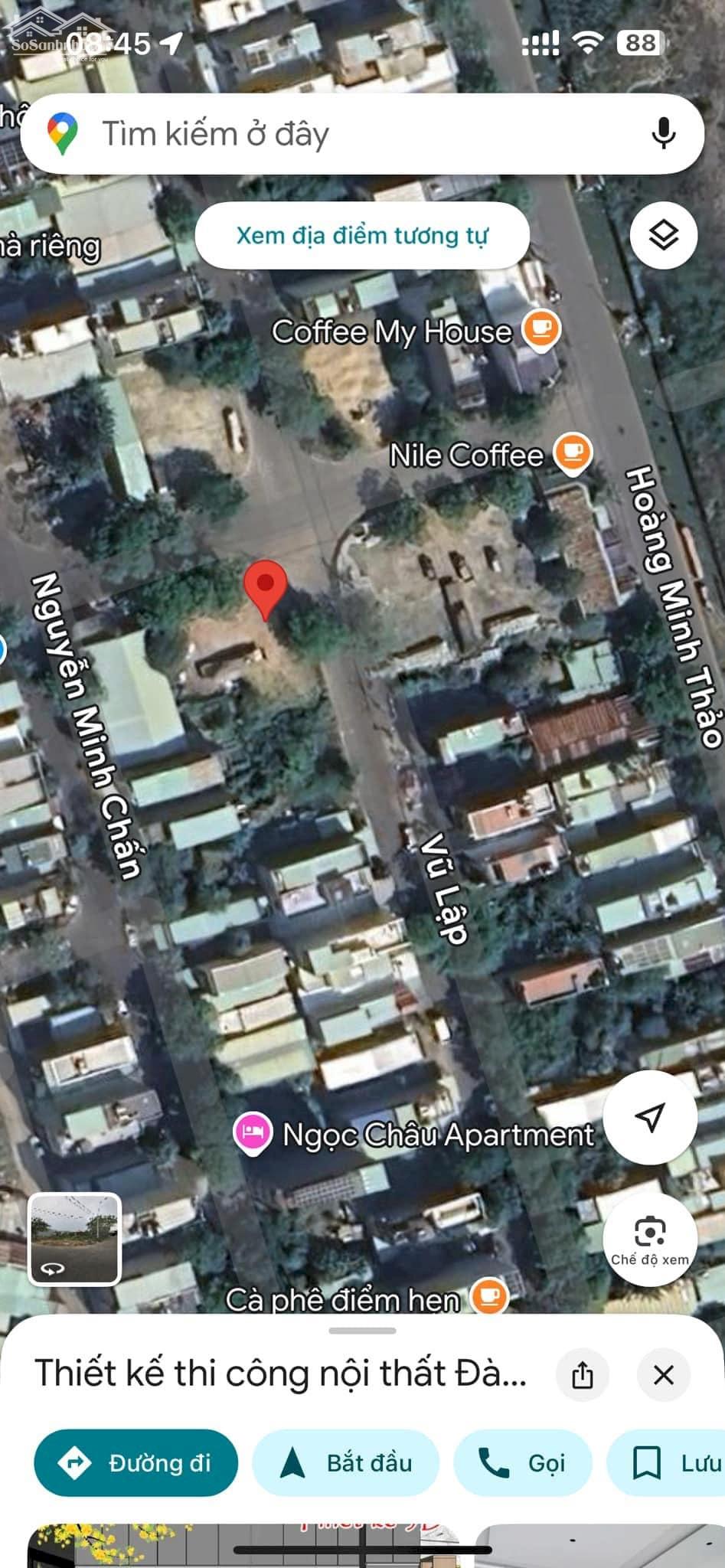This screenshot has height=1568, width=725.
Task: Open the Street View thumbnail
Action: pos(74,1239)
